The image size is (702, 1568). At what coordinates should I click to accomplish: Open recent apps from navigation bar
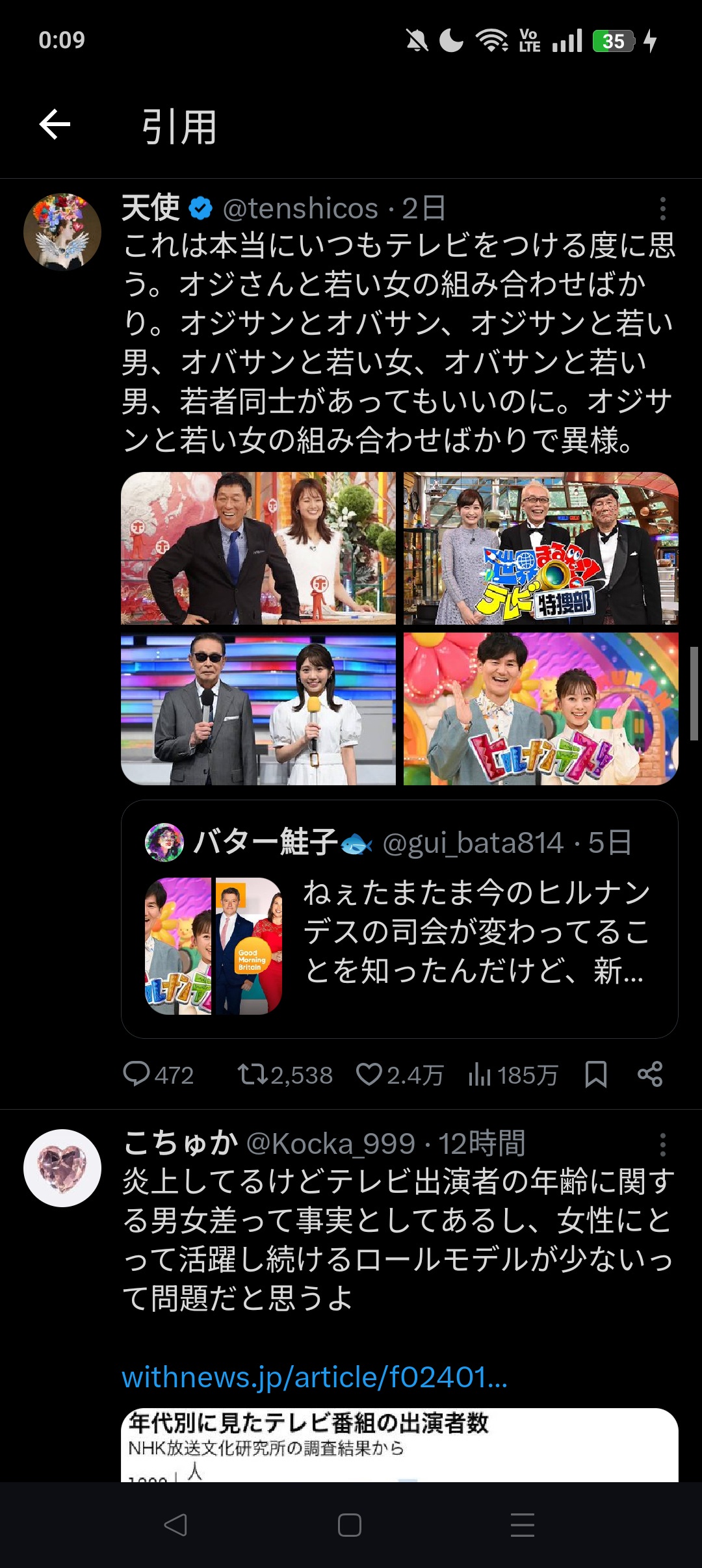[x=523, y=1525]
